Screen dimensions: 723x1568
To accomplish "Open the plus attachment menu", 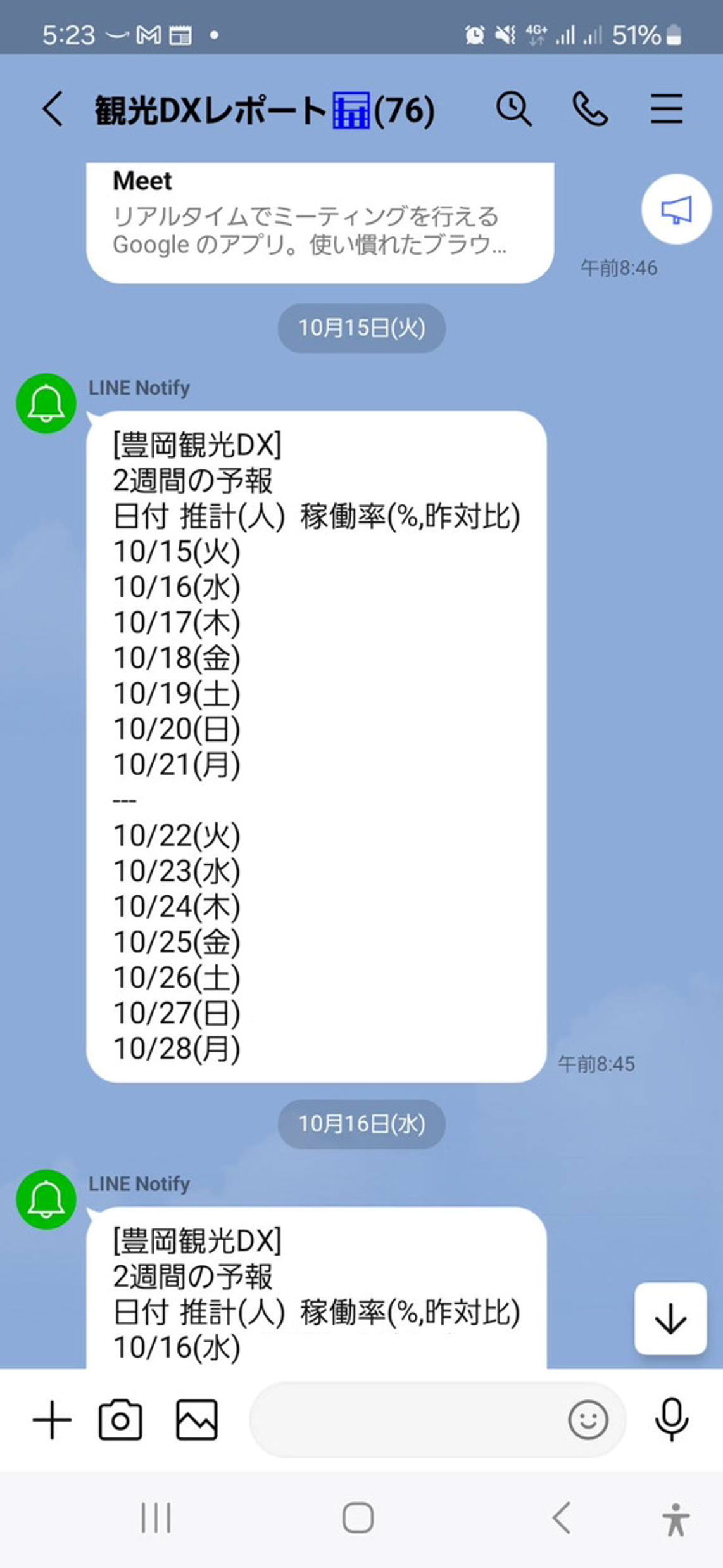I will [x=52, y=1420].
